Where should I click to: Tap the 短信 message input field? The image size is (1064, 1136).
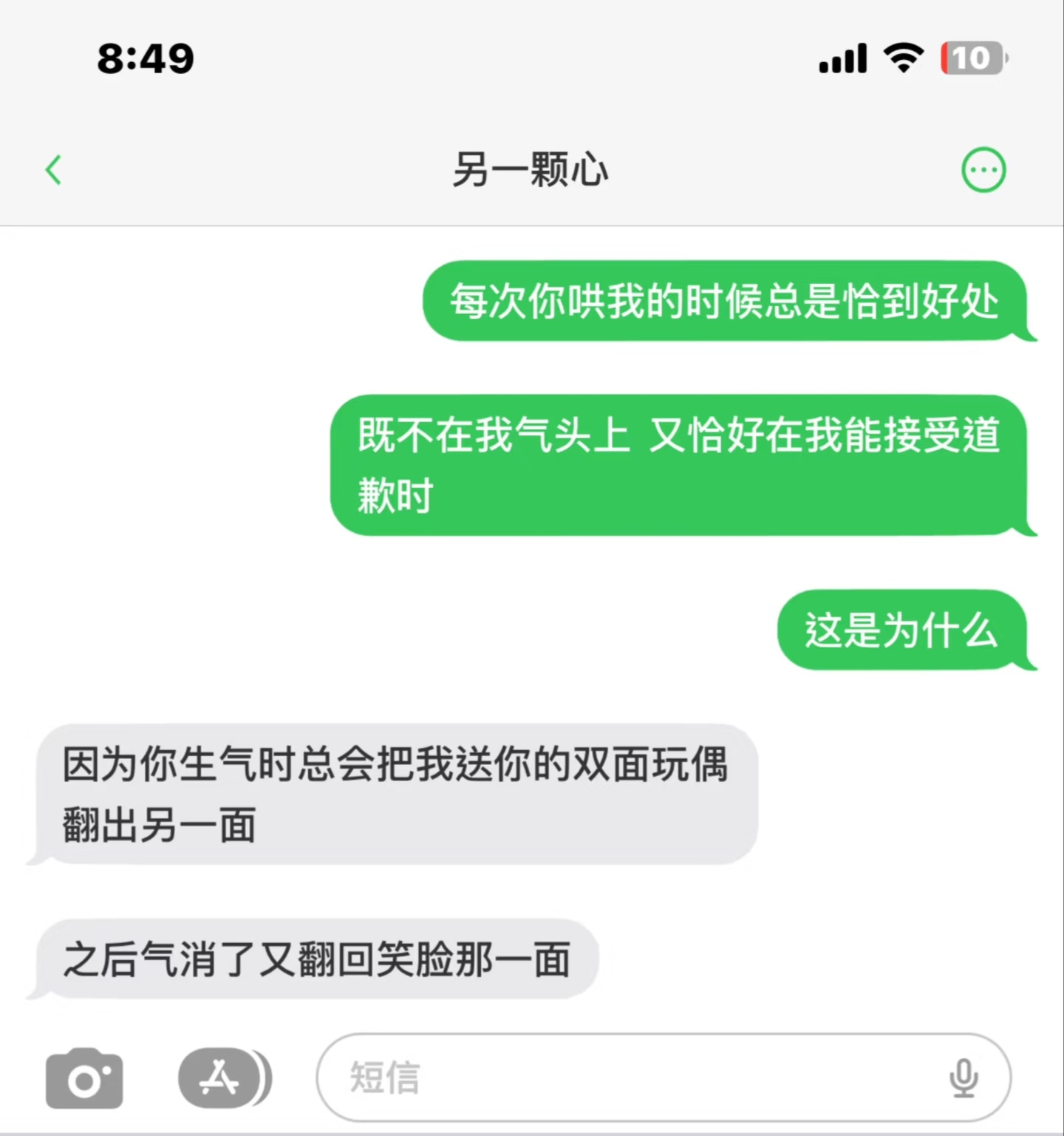coord(628,1078)
